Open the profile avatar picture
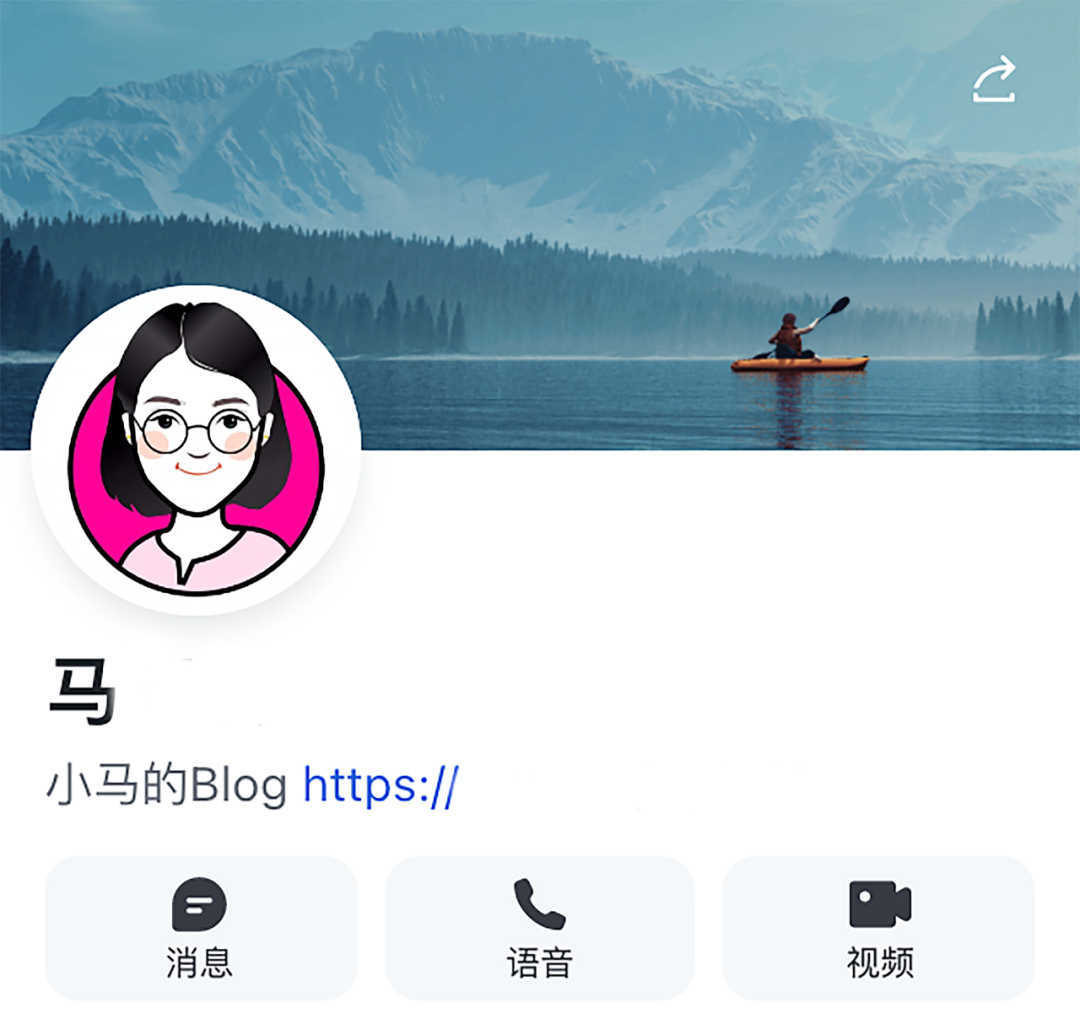 click(196, 450)
